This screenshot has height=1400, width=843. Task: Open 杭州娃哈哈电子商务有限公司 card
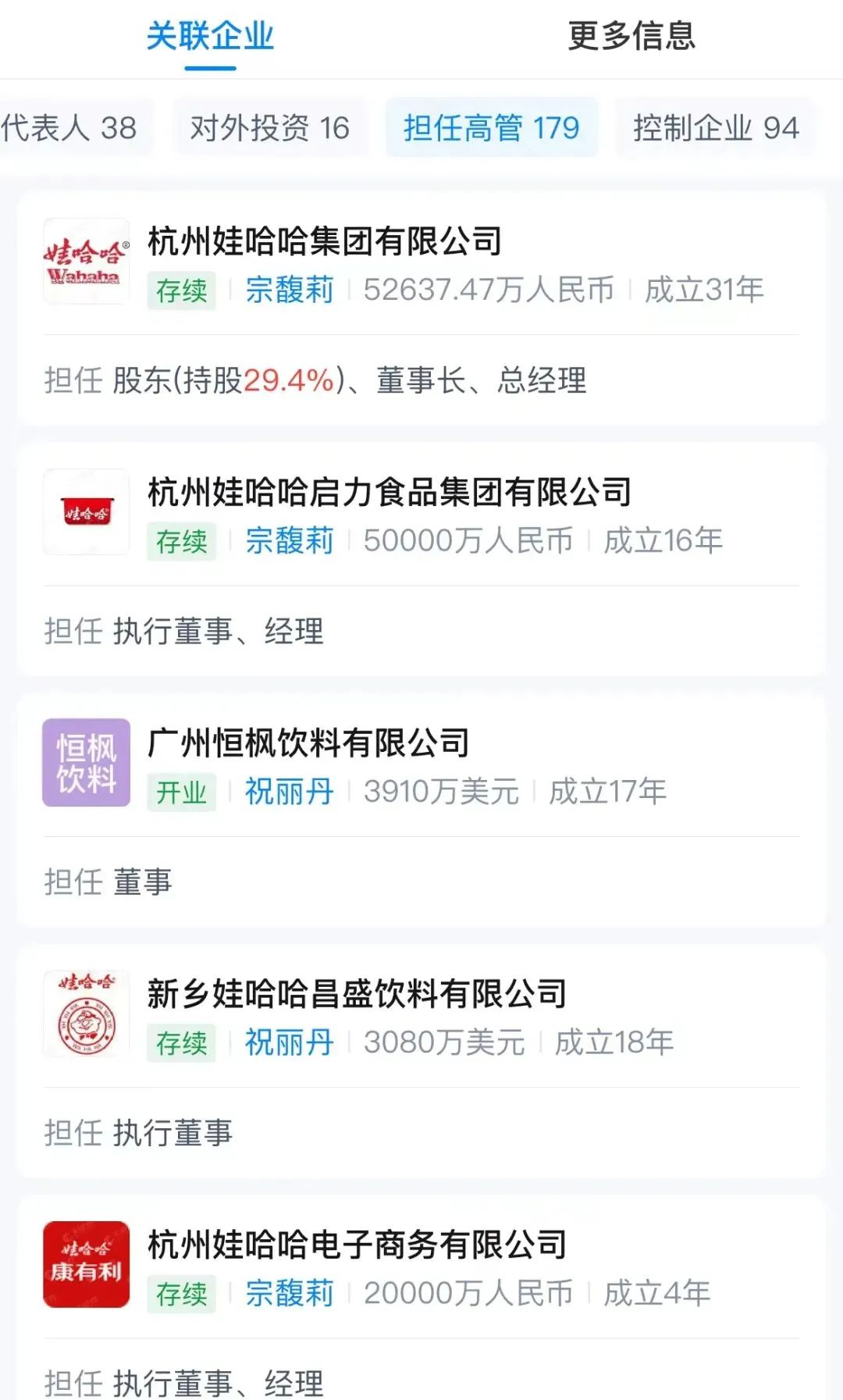[x=421, y=1298]
